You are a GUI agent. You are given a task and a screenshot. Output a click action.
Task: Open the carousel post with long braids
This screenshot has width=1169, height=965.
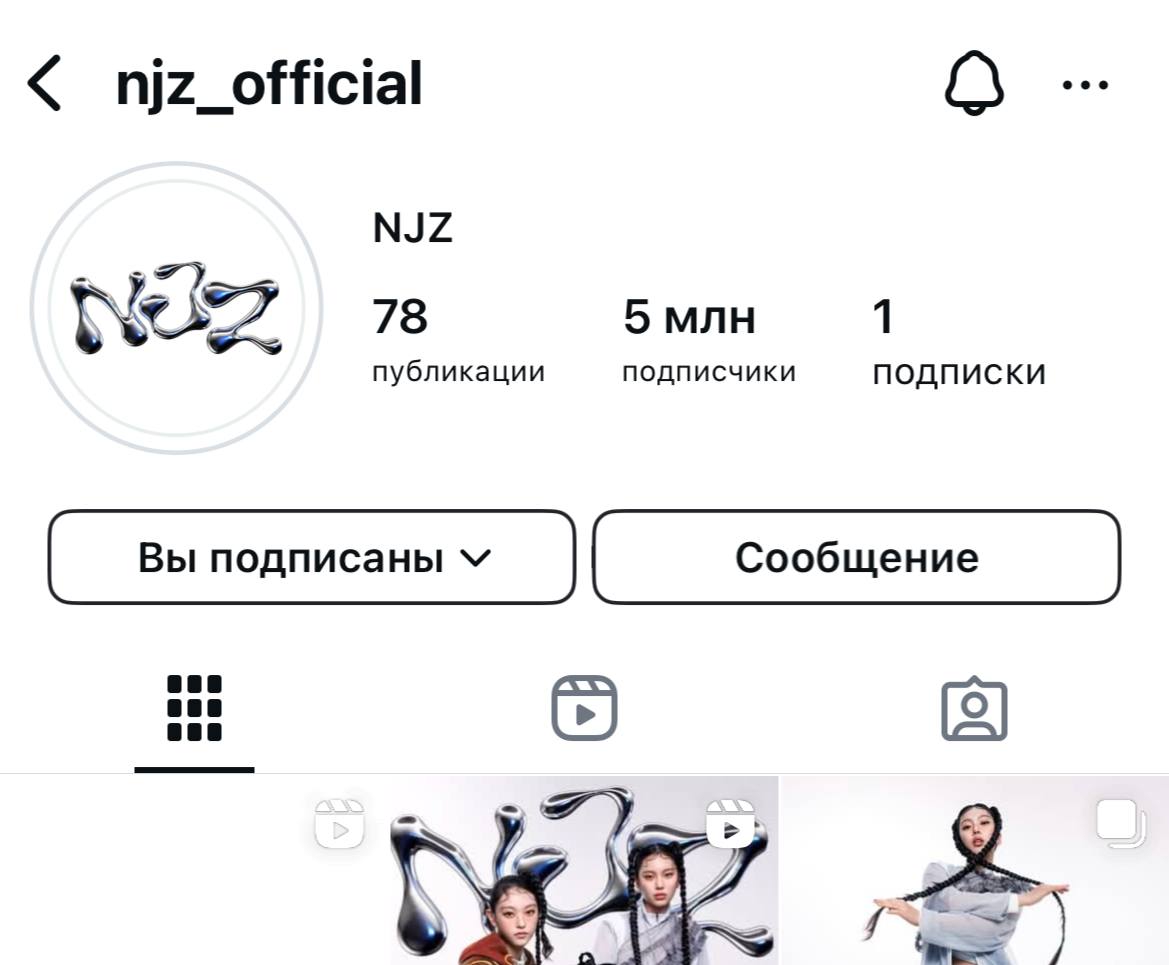973,870
